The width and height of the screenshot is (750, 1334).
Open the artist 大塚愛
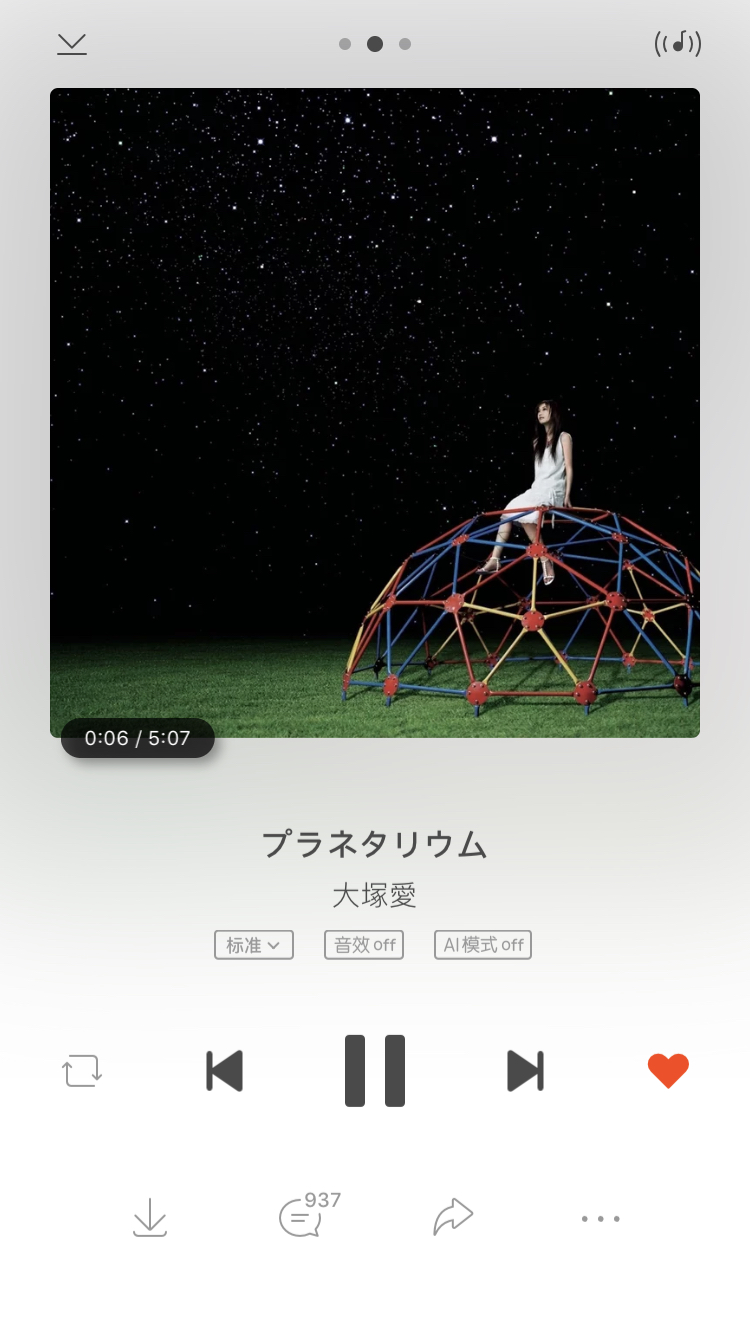[x=374, y=895]
